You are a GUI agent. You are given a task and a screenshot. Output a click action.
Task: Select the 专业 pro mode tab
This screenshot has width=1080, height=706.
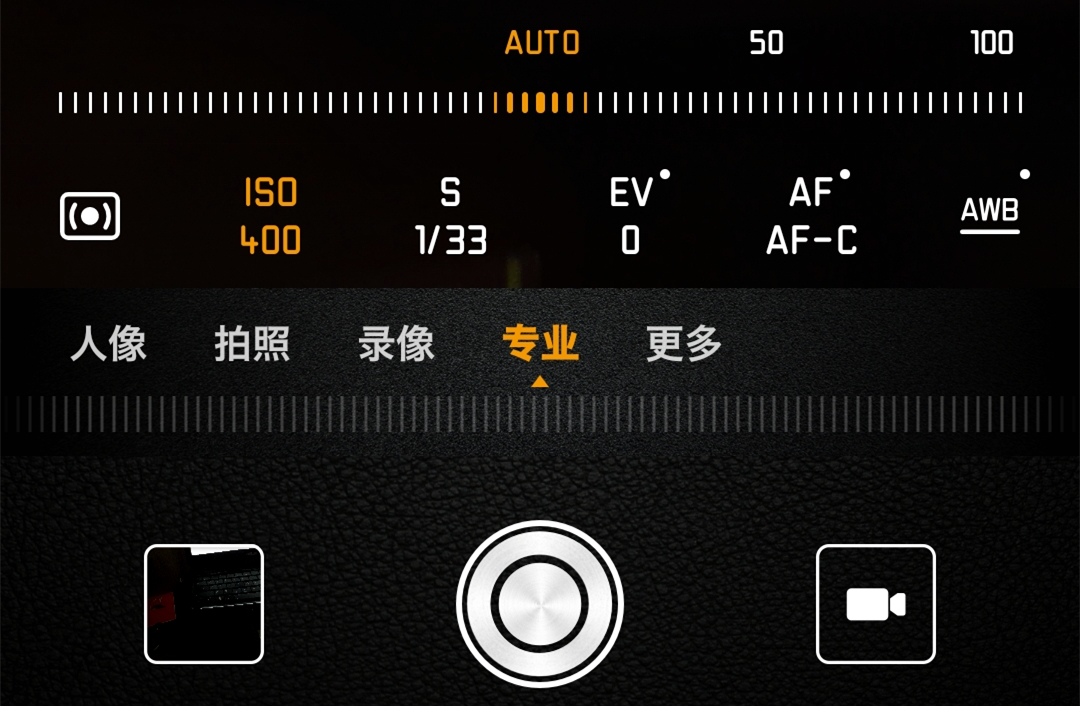[x=540, y=344]
